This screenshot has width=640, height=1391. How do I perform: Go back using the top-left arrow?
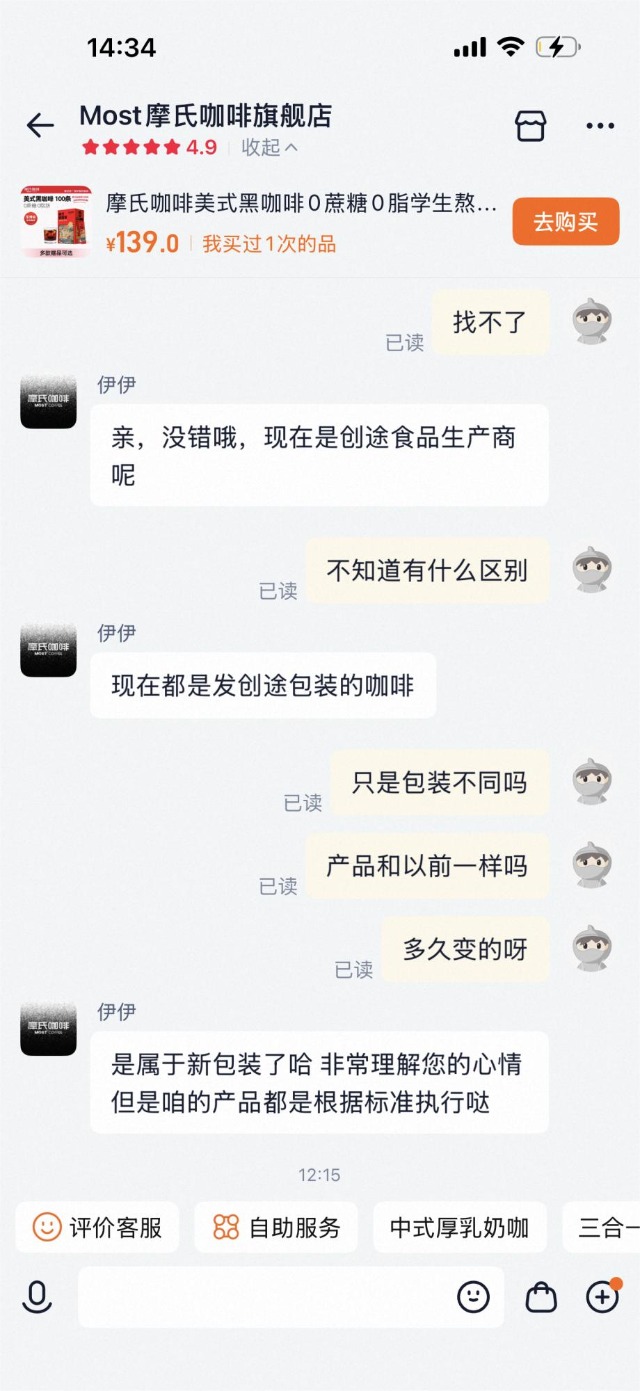click(x=40, y=125)
